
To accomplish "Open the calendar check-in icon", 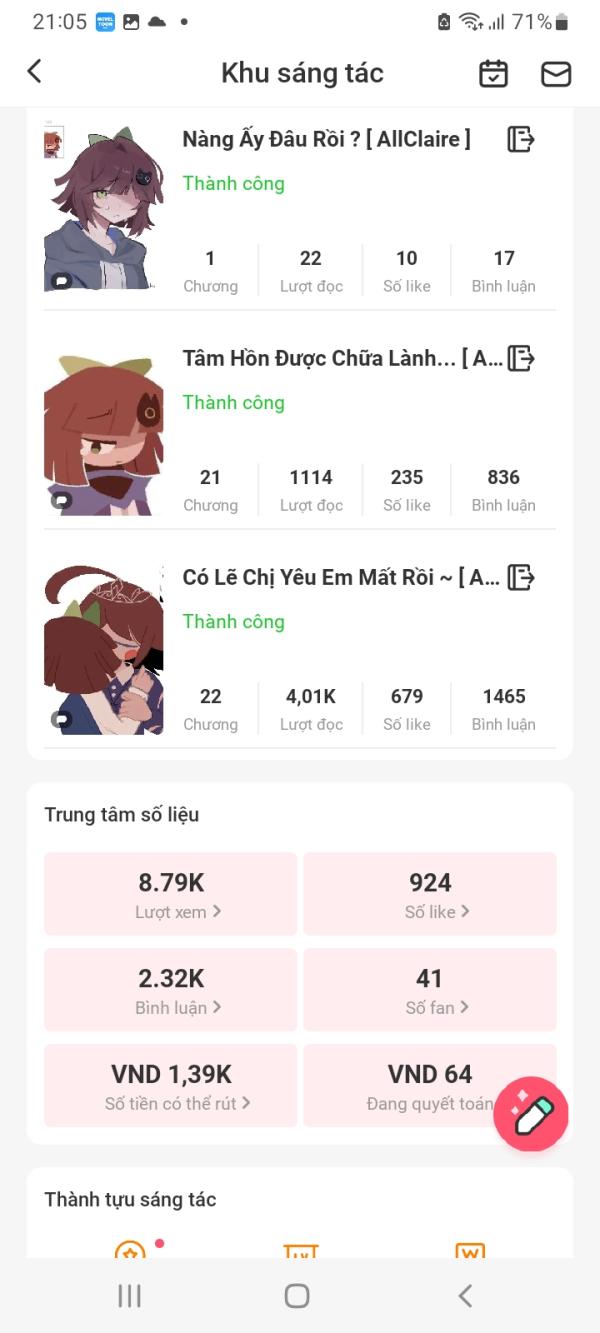I will click(x=493, y=73).
